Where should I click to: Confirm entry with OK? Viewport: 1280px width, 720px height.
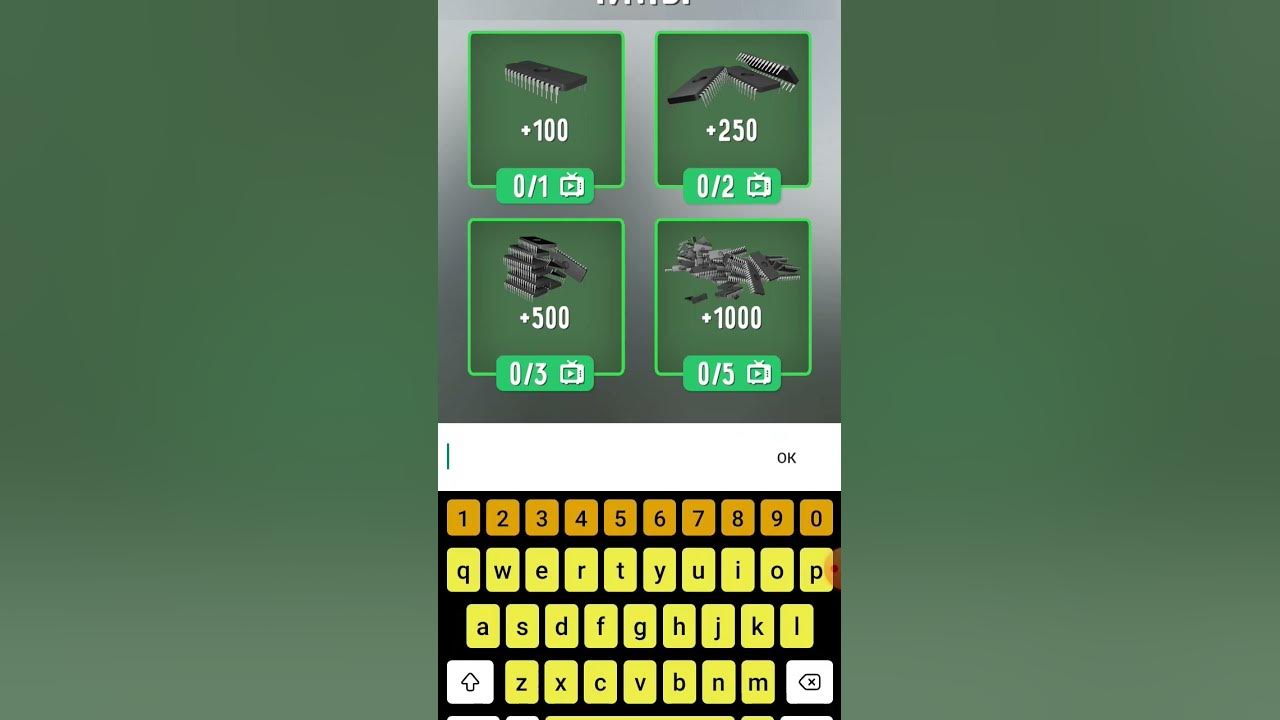[786, 458]
